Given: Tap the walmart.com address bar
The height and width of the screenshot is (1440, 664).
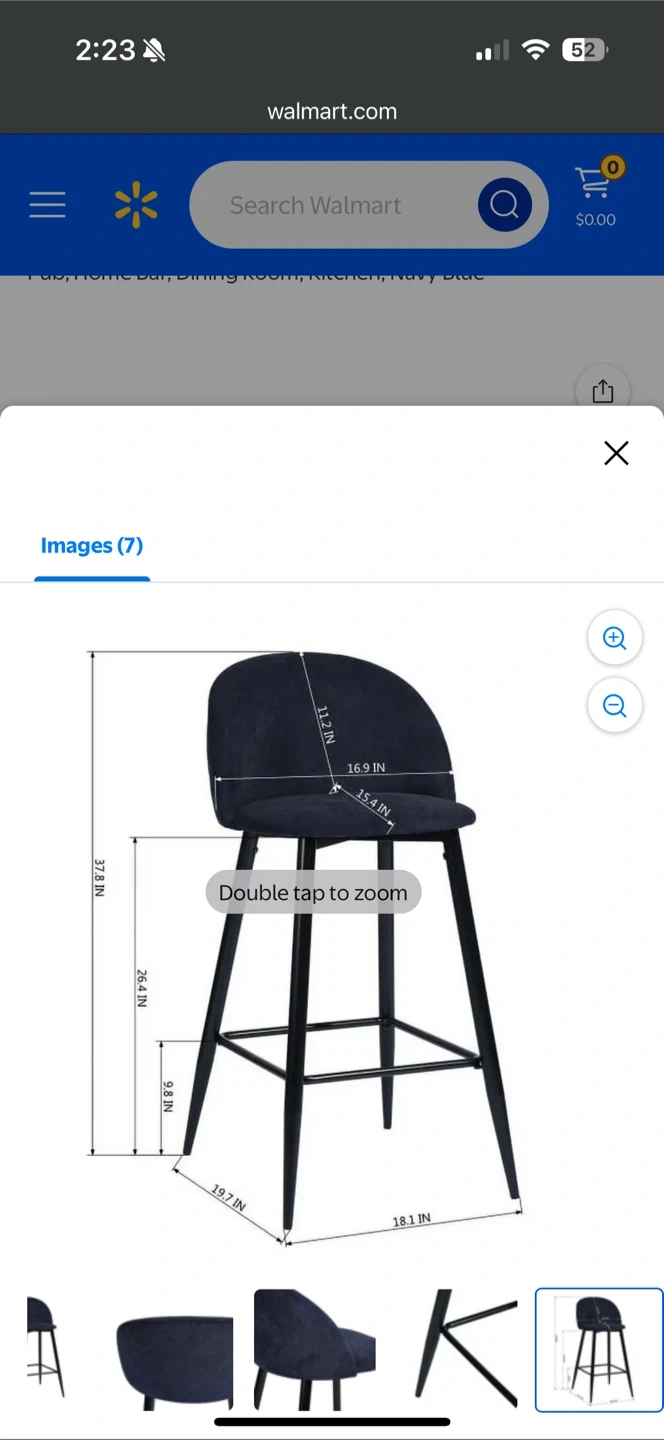Looking at the screenshot, I should tap(332, 112).
